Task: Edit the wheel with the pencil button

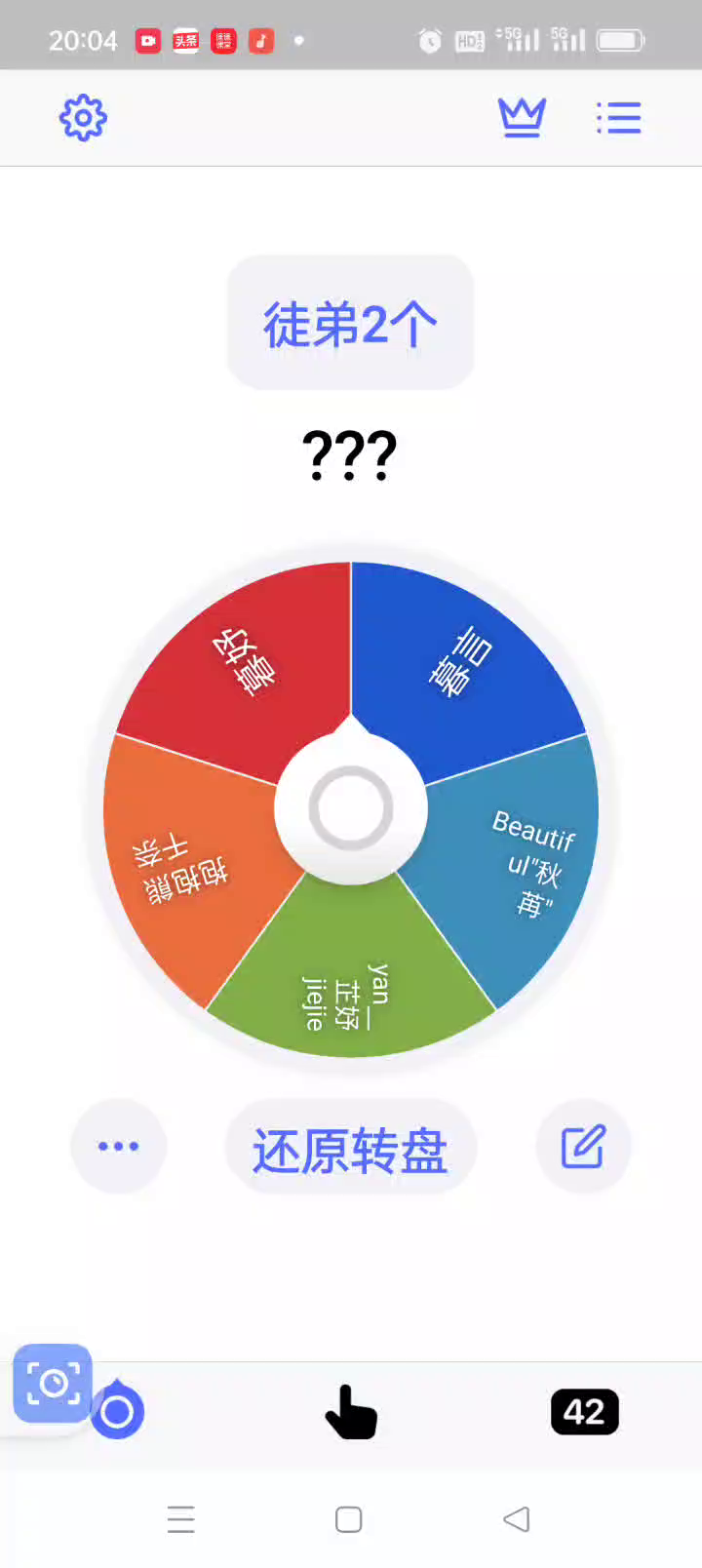Action: point(583,1147)
